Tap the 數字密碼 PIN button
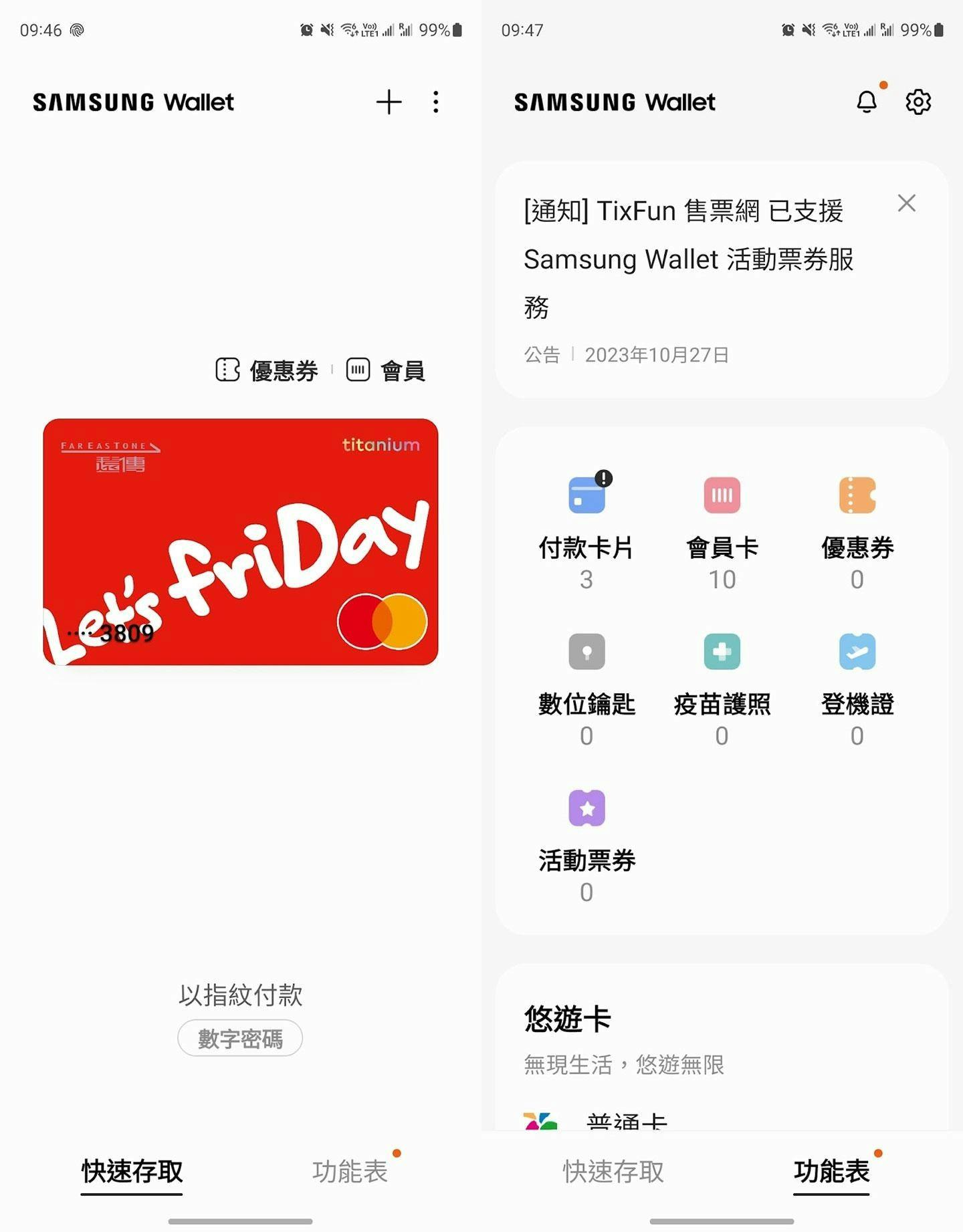963x1232 pixels. click(240, 1038)
